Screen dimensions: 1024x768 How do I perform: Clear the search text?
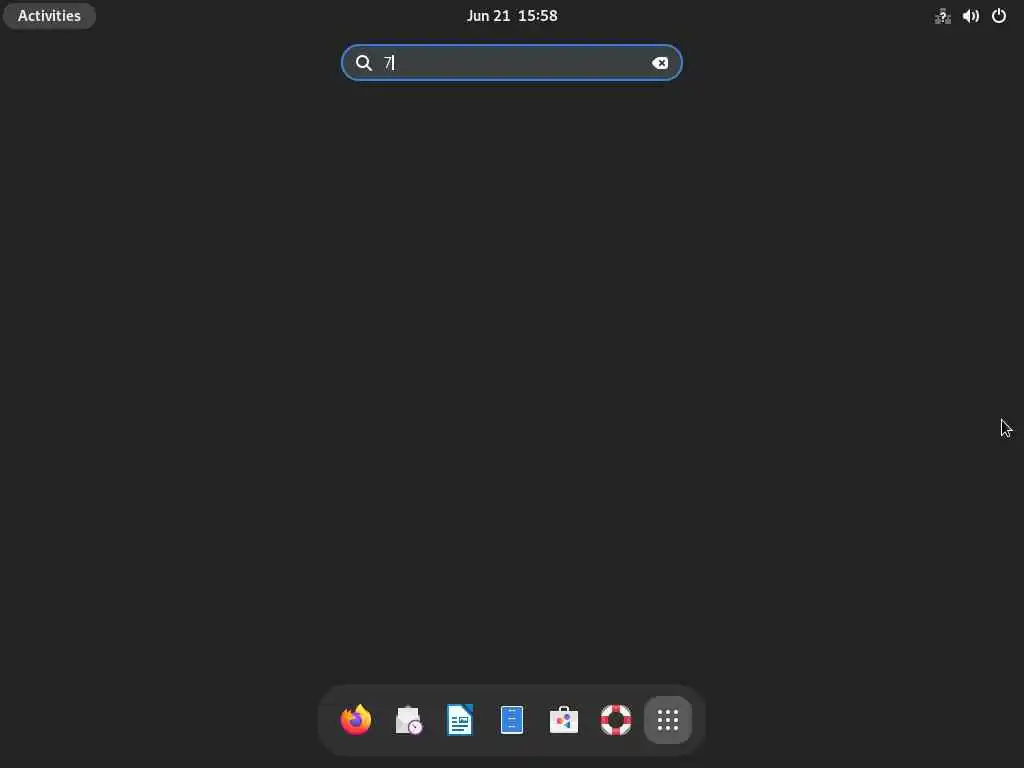click(660, 63)
